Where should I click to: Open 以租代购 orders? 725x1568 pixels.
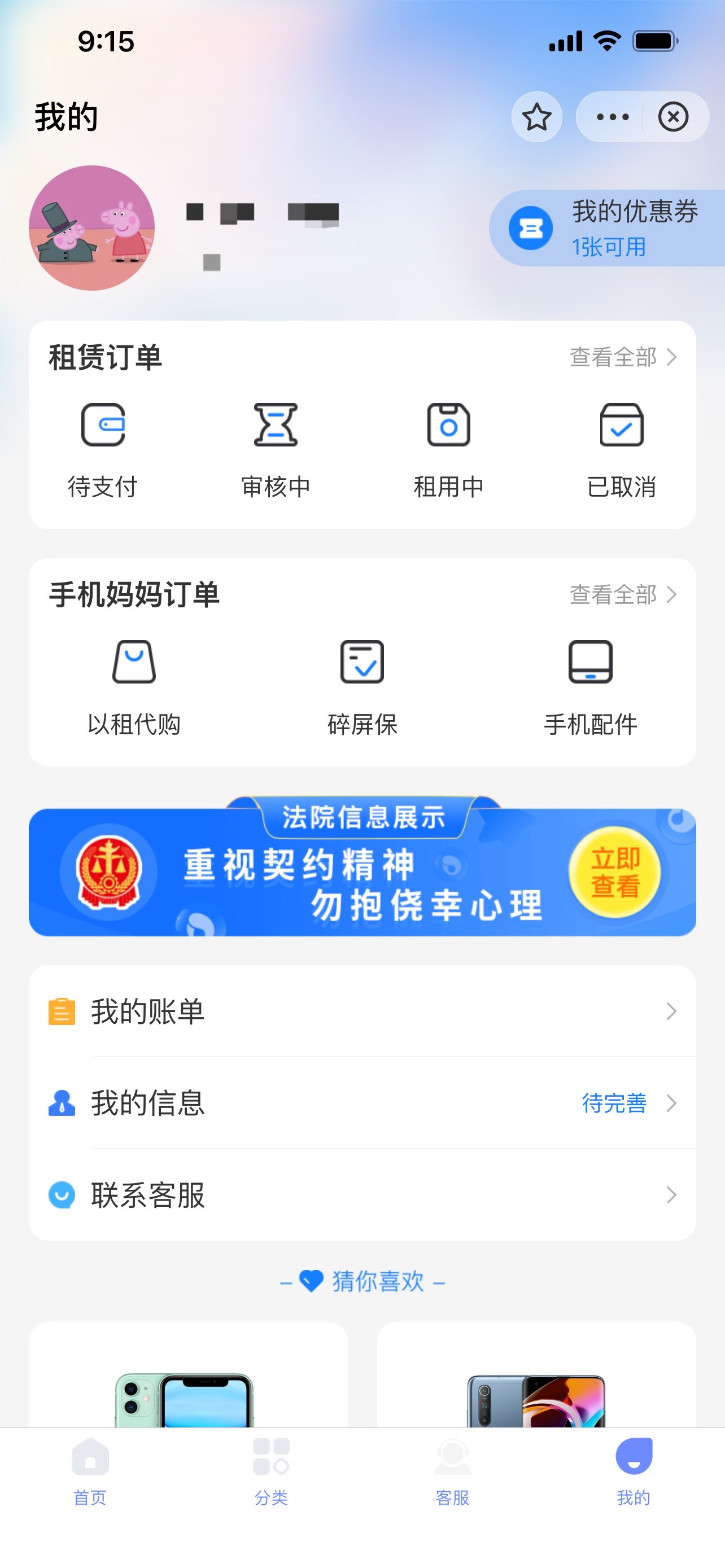[134, 688]
